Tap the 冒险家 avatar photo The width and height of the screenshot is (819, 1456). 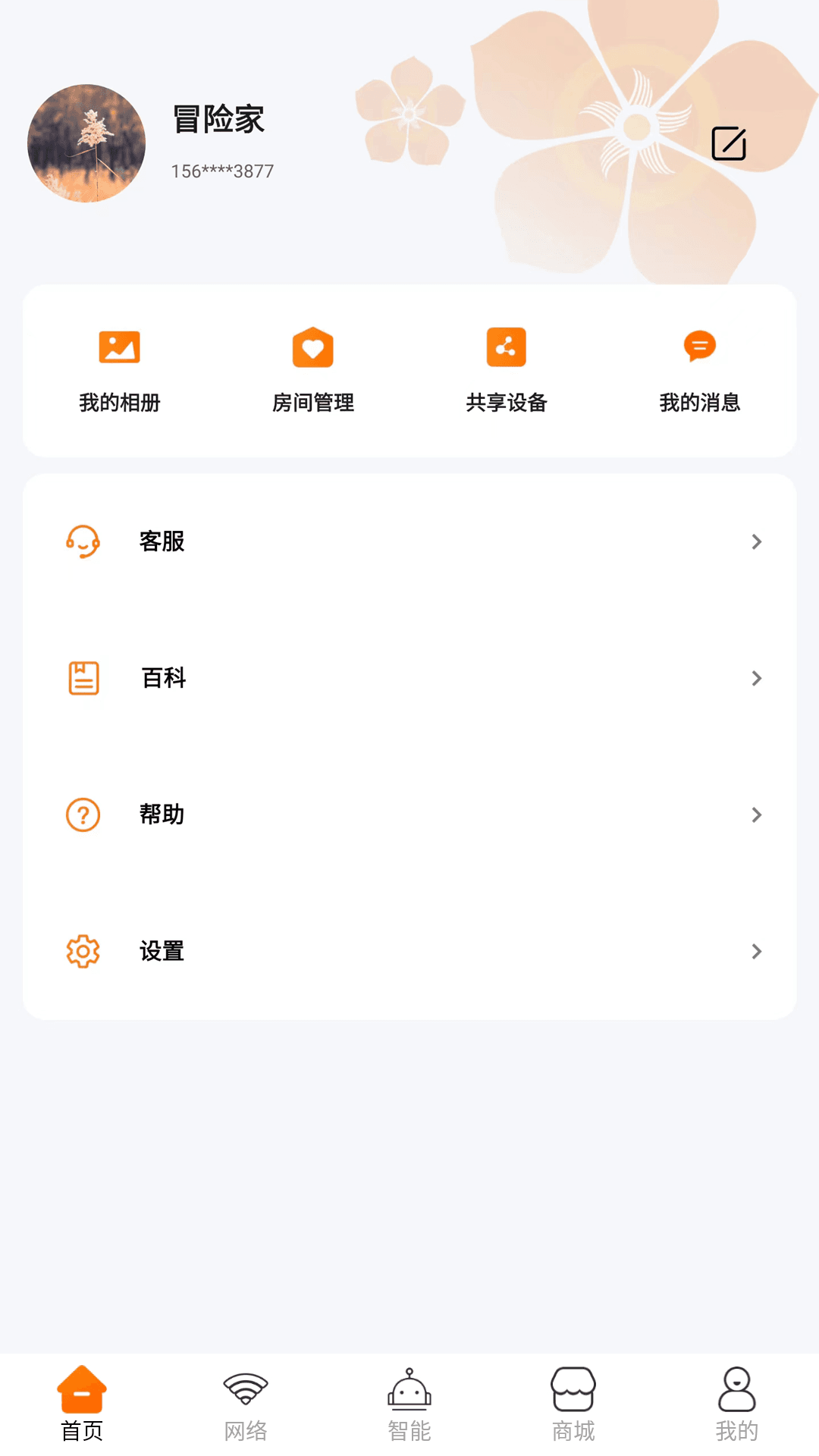click(x=86, y=144)
